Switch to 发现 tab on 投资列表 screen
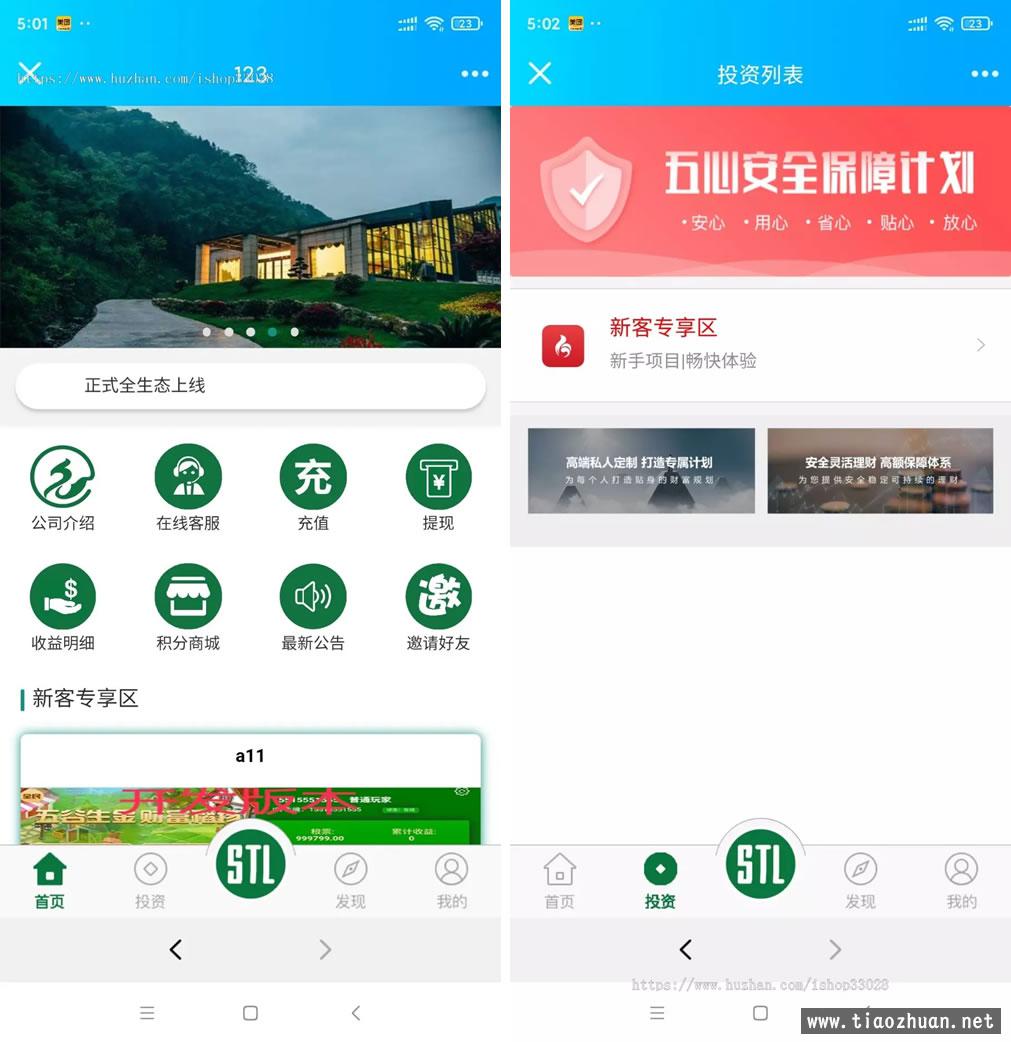1011x1042 pixels. click(x=860, y=881)
